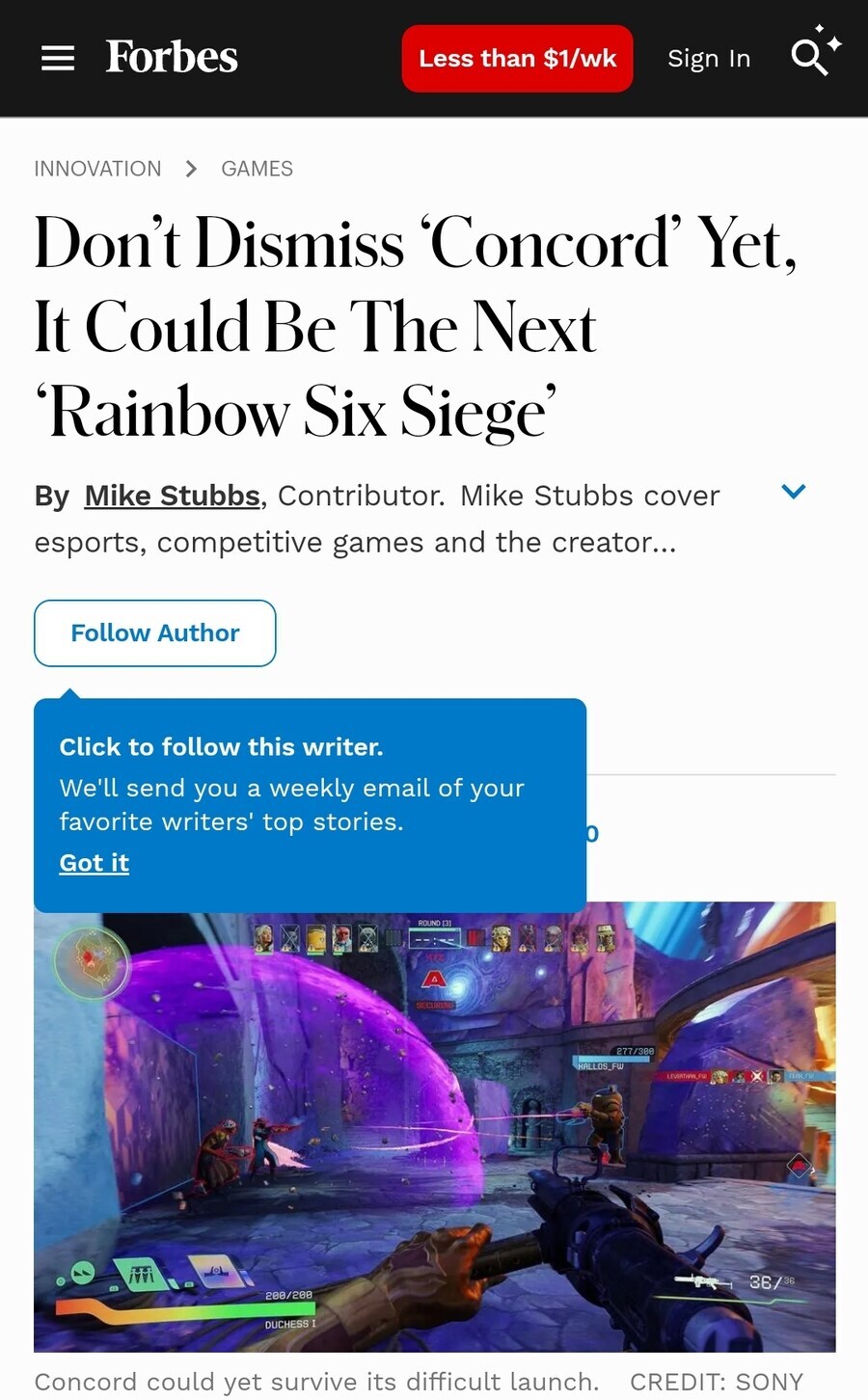Tap the Less than $1/wk subscribe button

click(x=517, y=59)
